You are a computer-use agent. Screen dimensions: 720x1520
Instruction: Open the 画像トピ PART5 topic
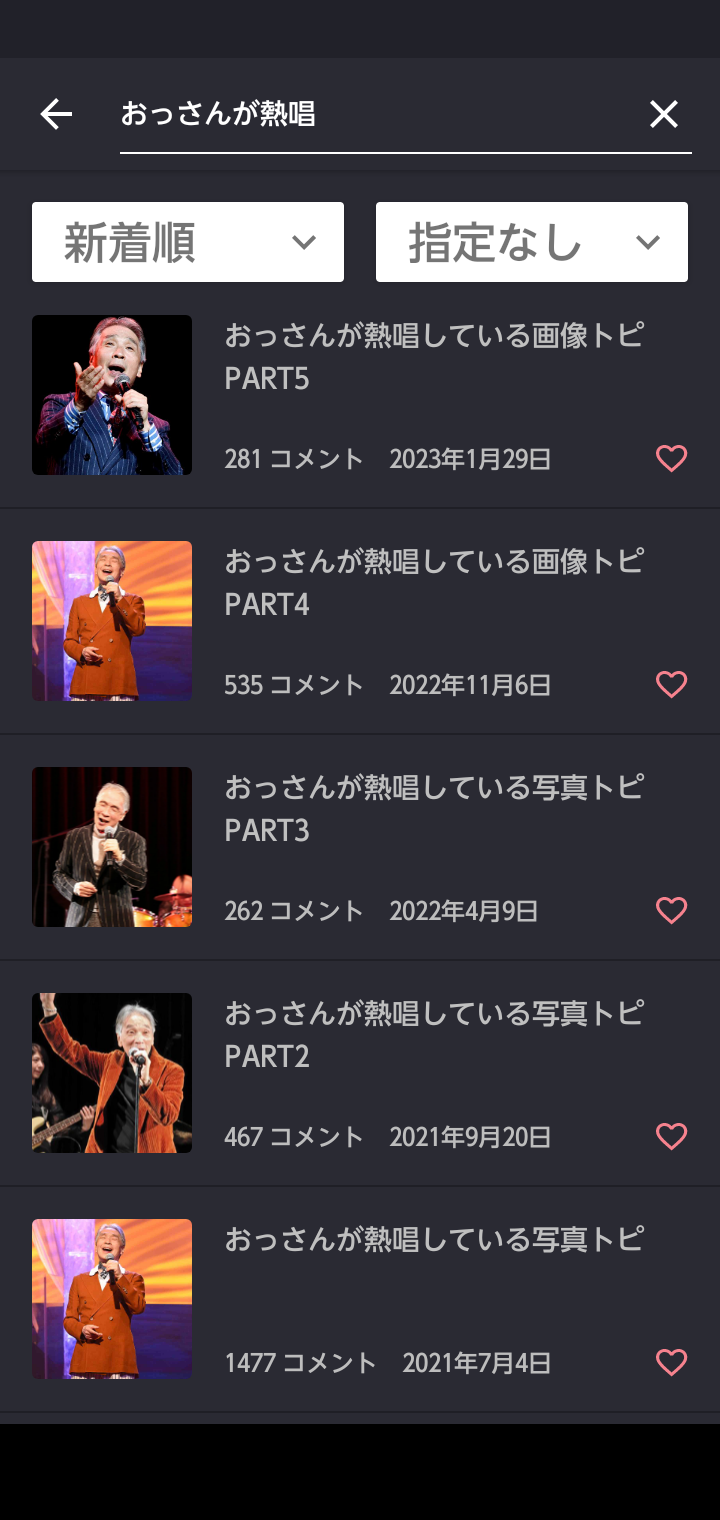pyautogui.click(x=360, y=395)
